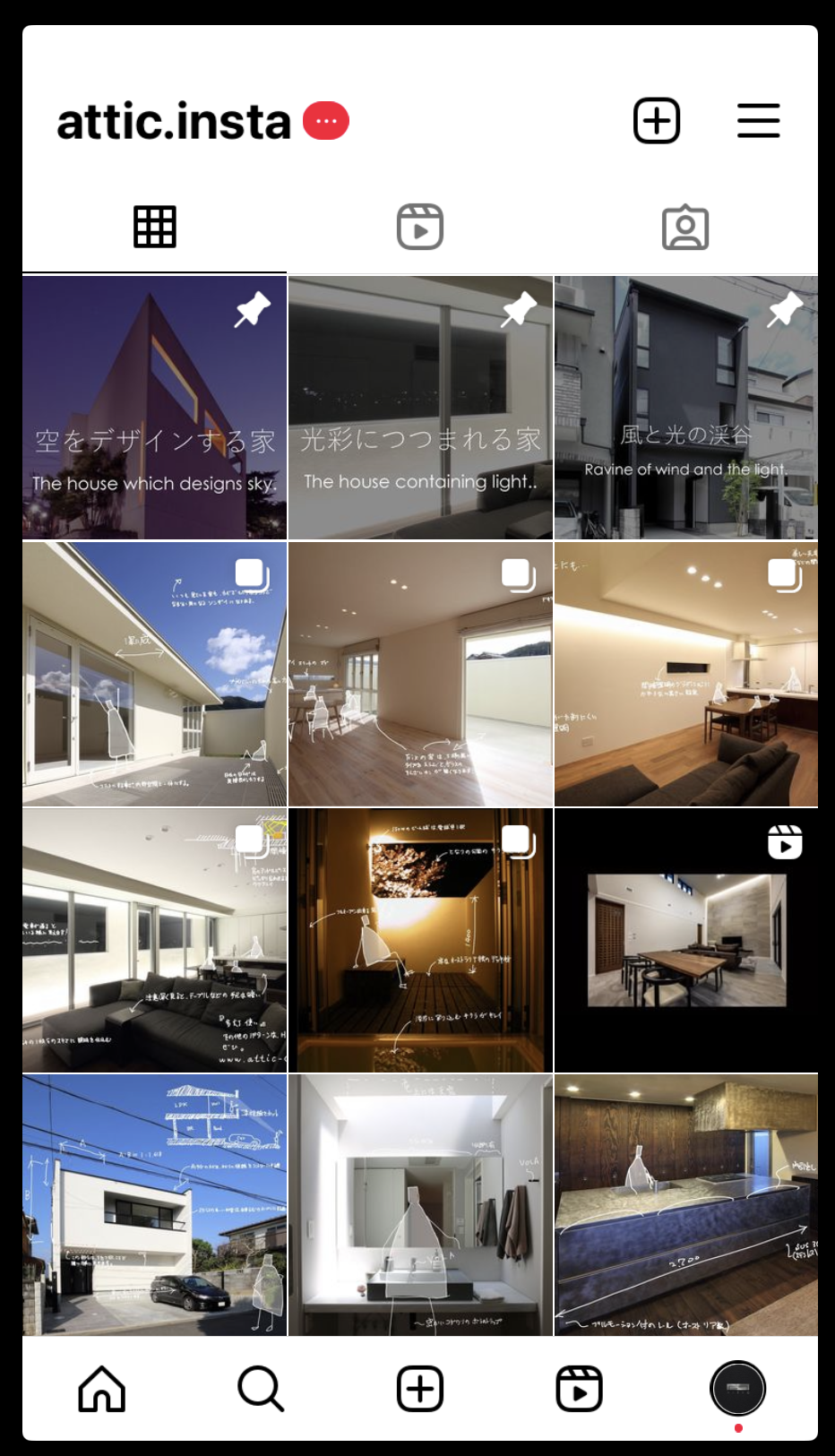This screenshot has width=835, height=1456.
Task: Switch to the tagged photos tab
Action: pos(685,228)
